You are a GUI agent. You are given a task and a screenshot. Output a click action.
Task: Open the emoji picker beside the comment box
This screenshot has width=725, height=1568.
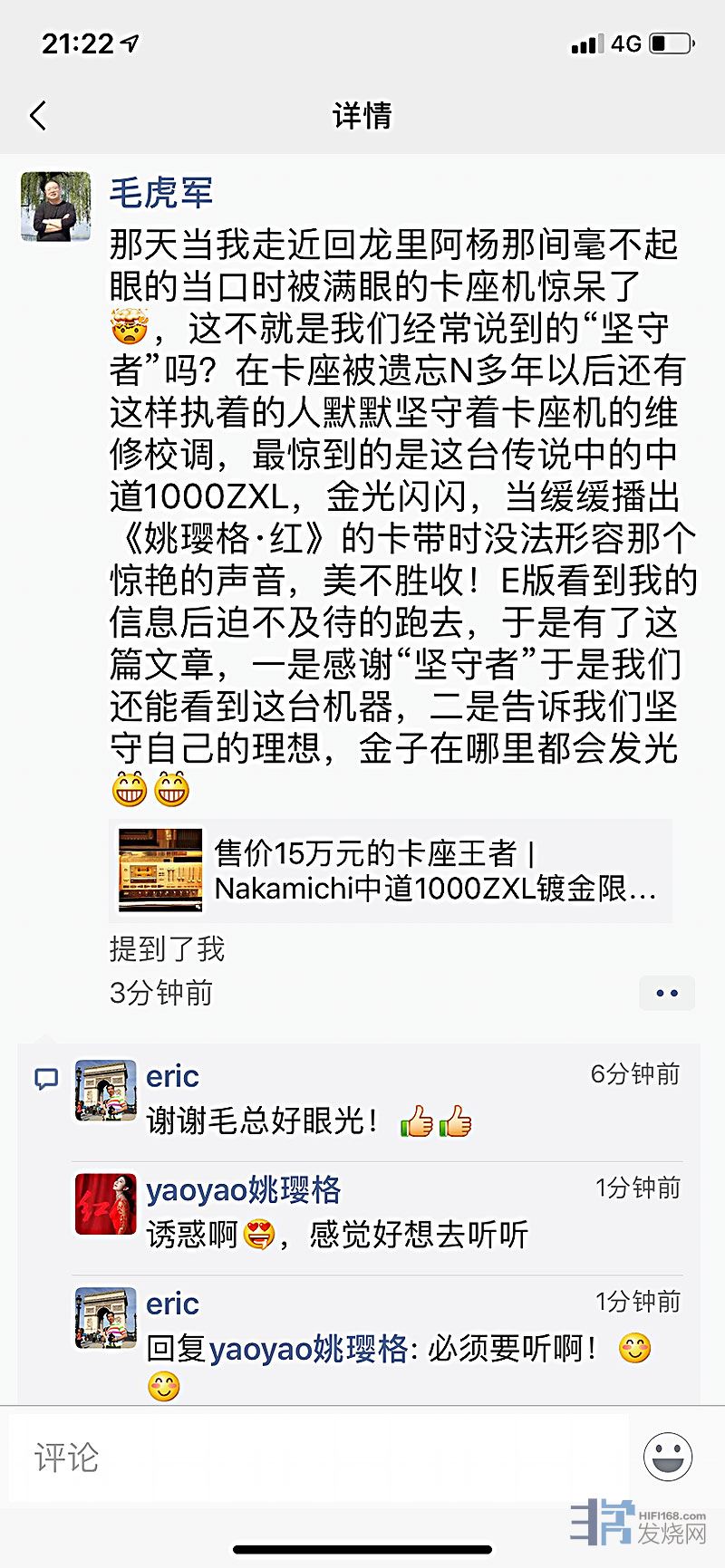point(668,1457)
